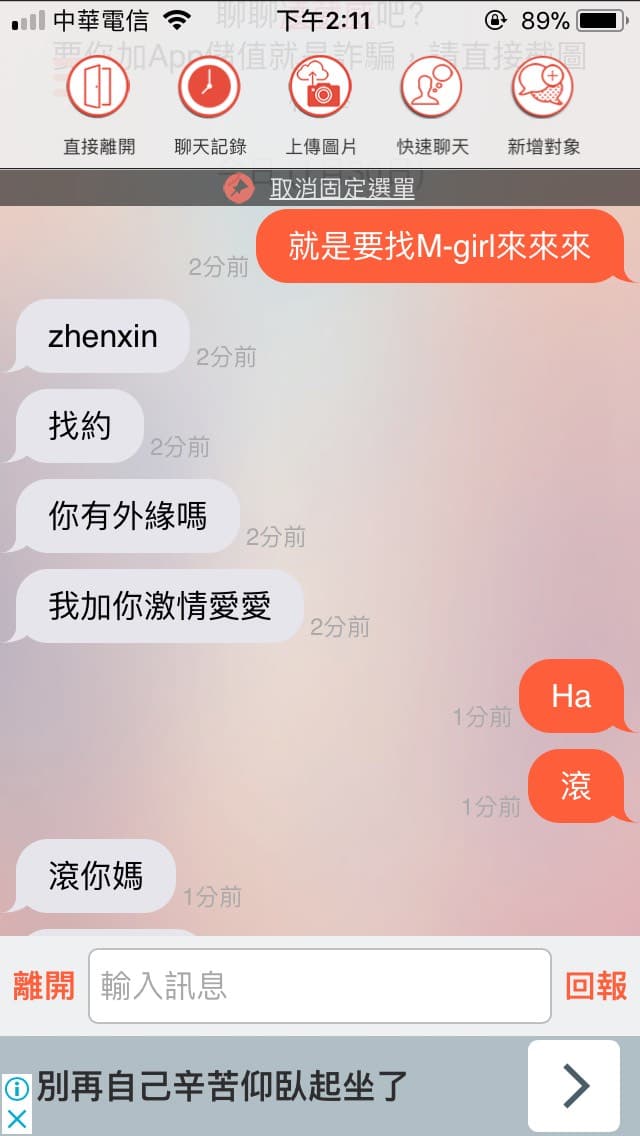Report this chat with 回報

coord(596,986)
